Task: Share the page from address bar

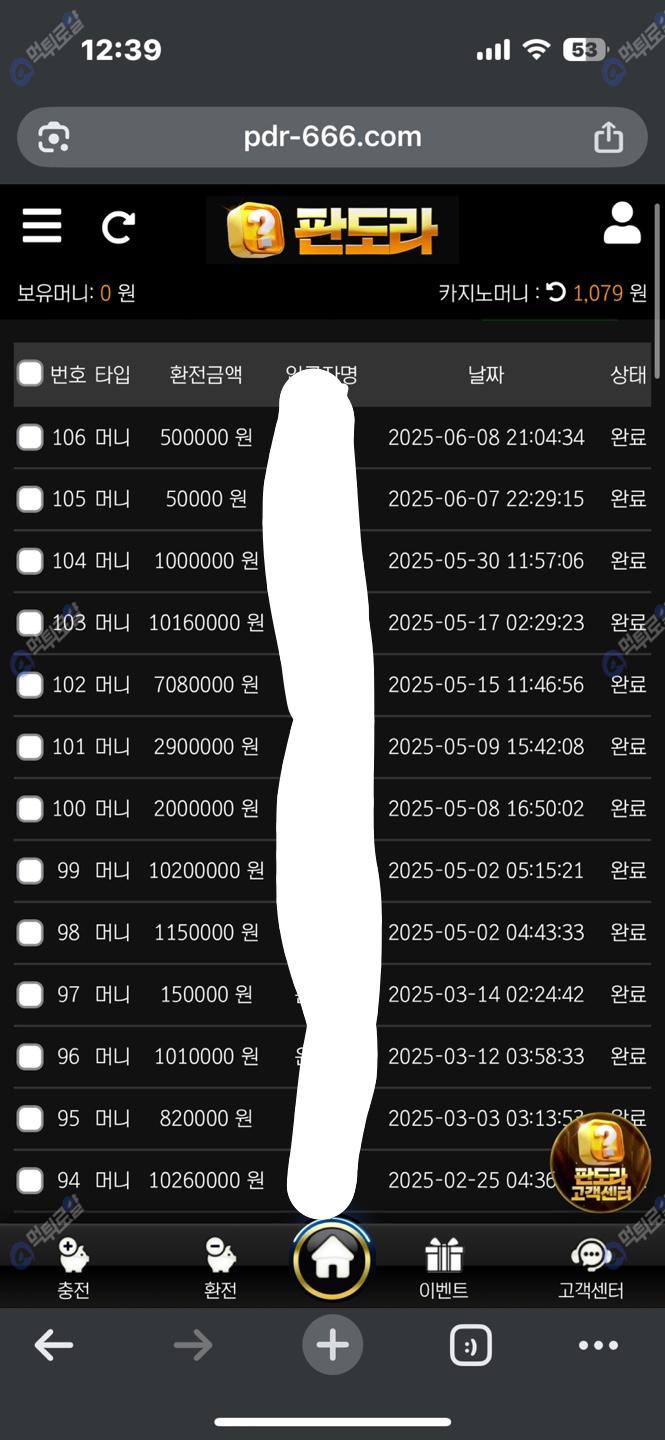Action: (x=608, y=137)
